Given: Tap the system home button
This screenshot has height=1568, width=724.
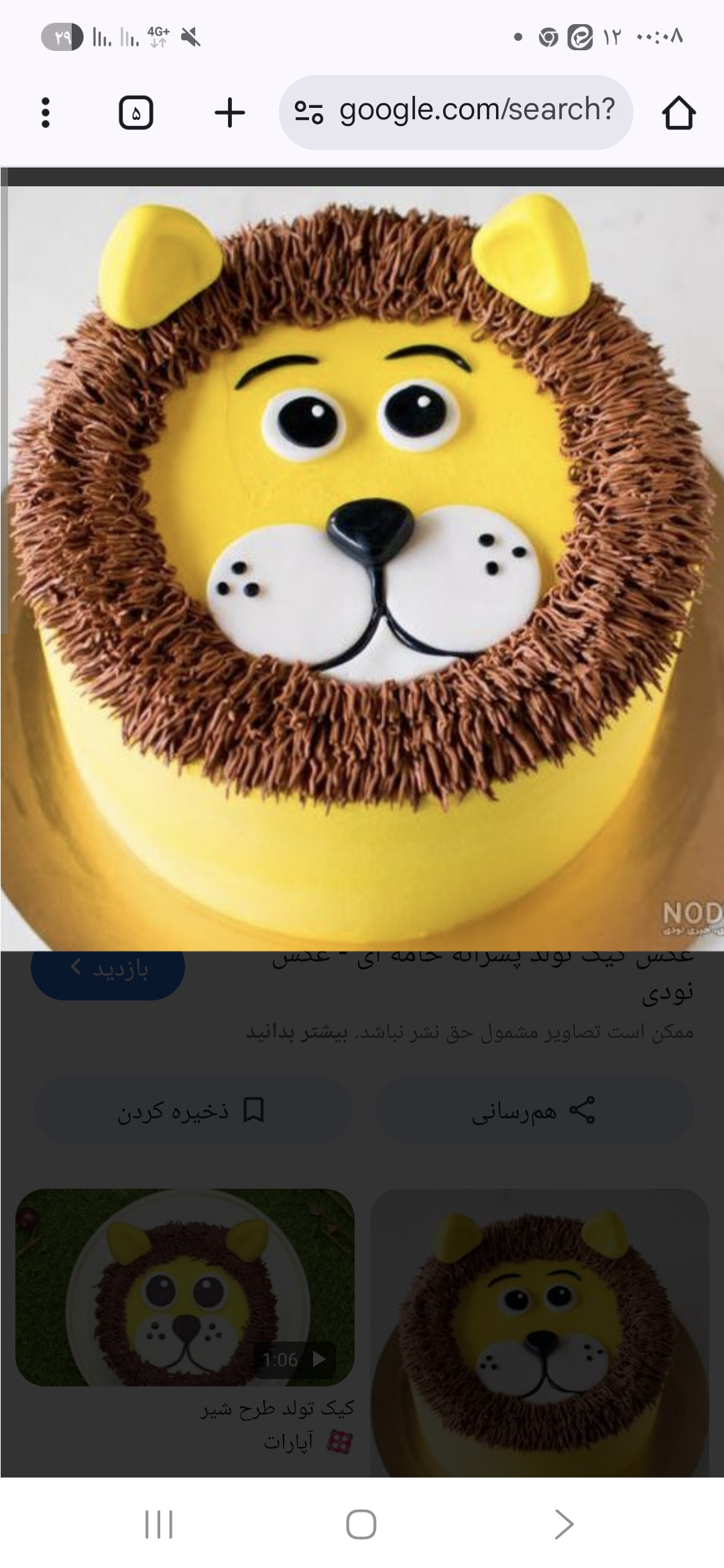Looking at the screenshot, I should click(361, 1524).
